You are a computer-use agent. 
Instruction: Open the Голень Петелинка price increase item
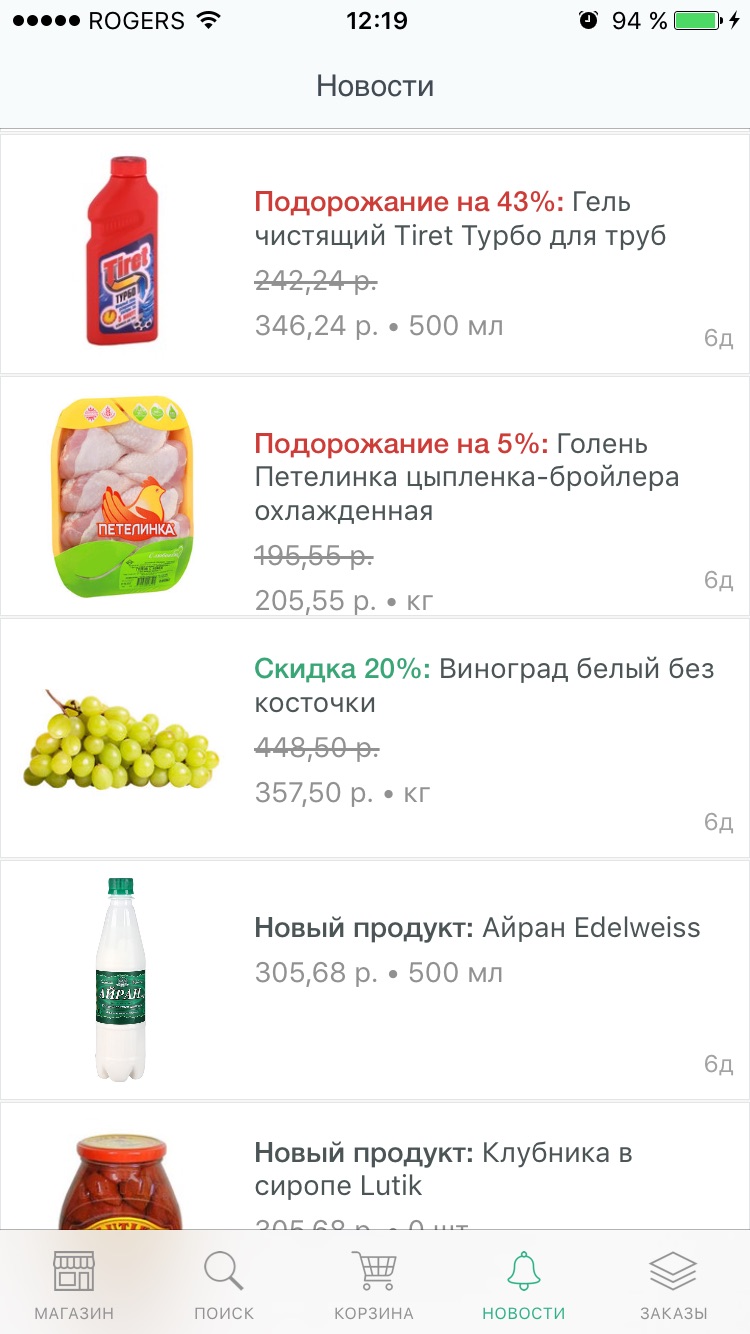(x=375, y=496)
